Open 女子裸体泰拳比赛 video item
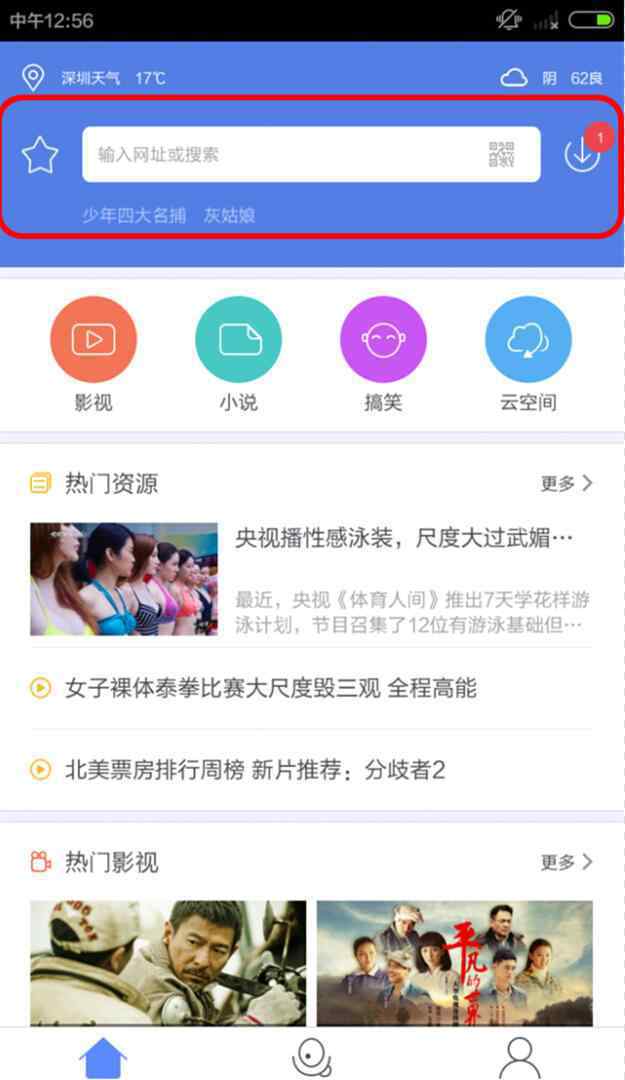Screen dimensions: 625x1080 click(x=311, y=688)
